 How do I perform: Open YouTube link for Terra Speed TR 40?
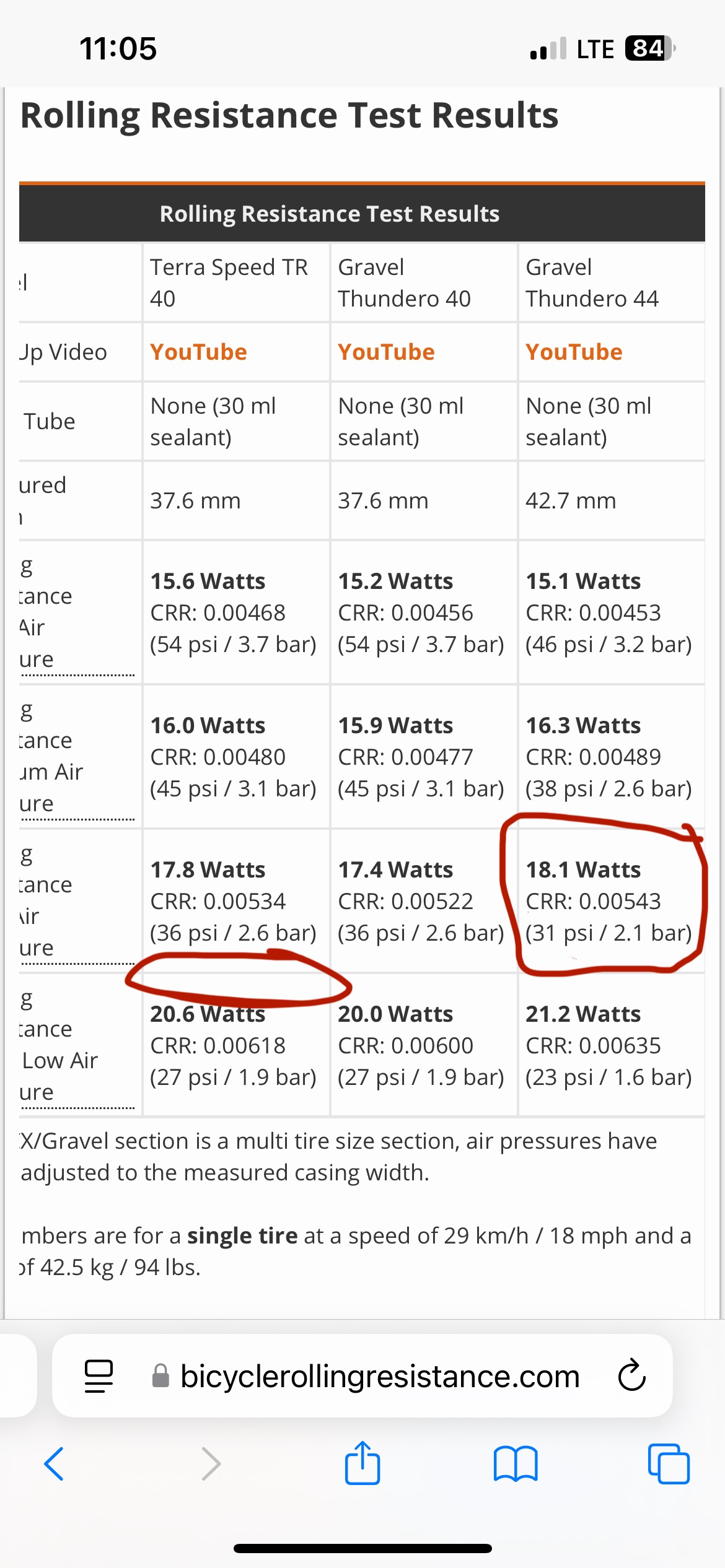[198, 352]
